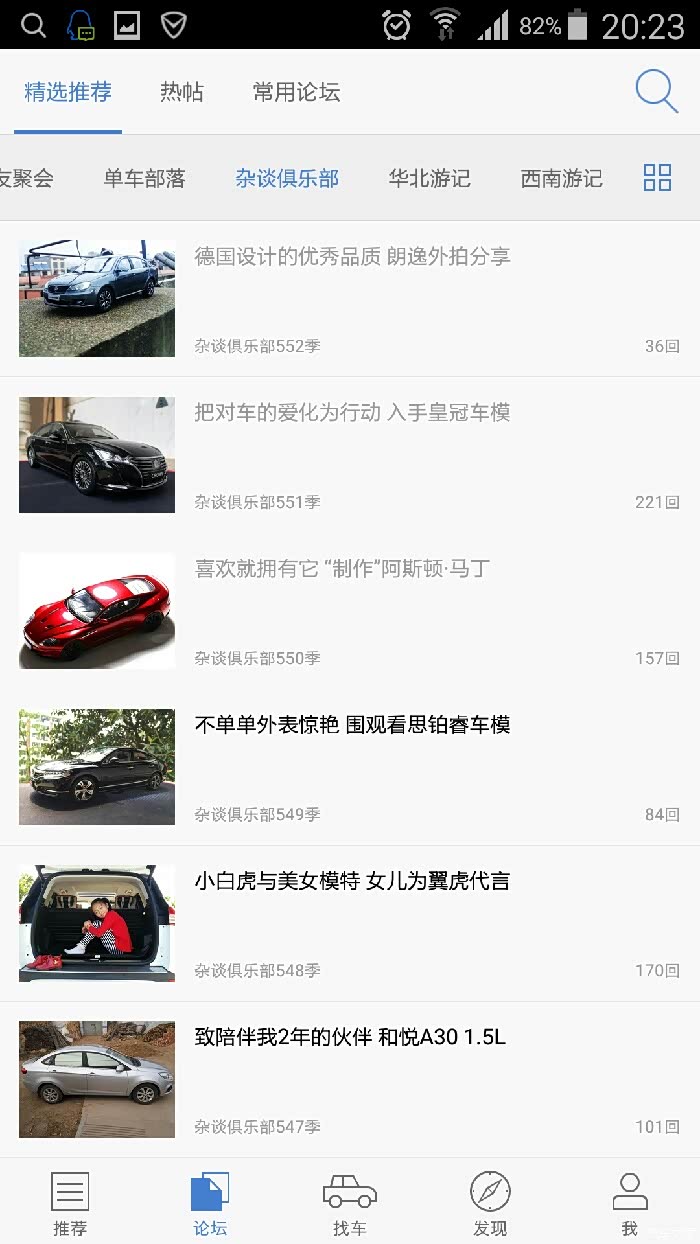Switch to the 找车 bottom tab

tap(350, 1203)
